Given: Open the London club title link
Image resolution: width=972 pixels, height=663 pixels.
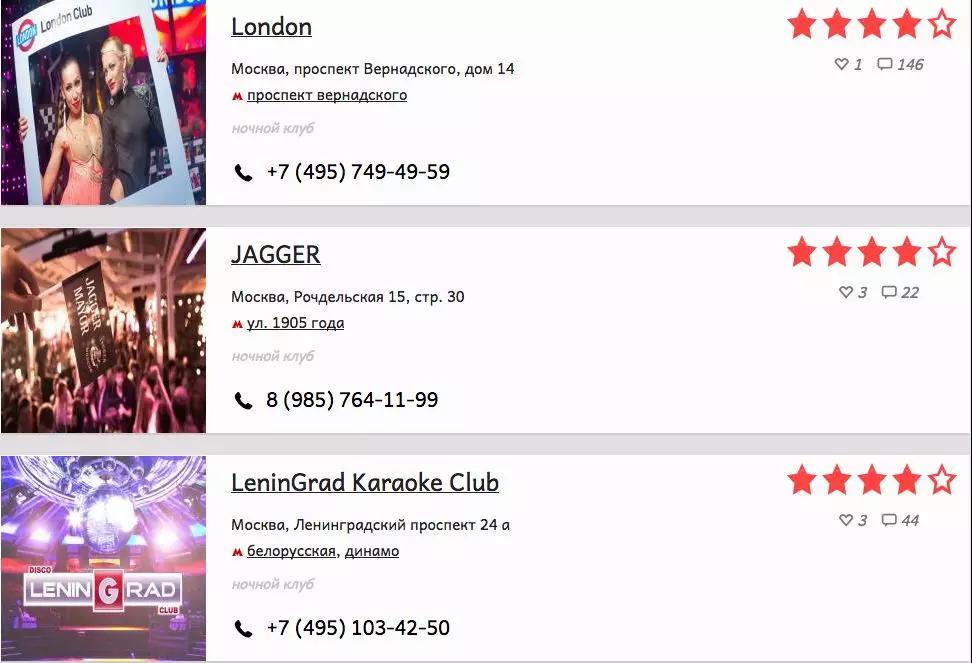Looking at the screenshot, I should (x=271, y=27).
